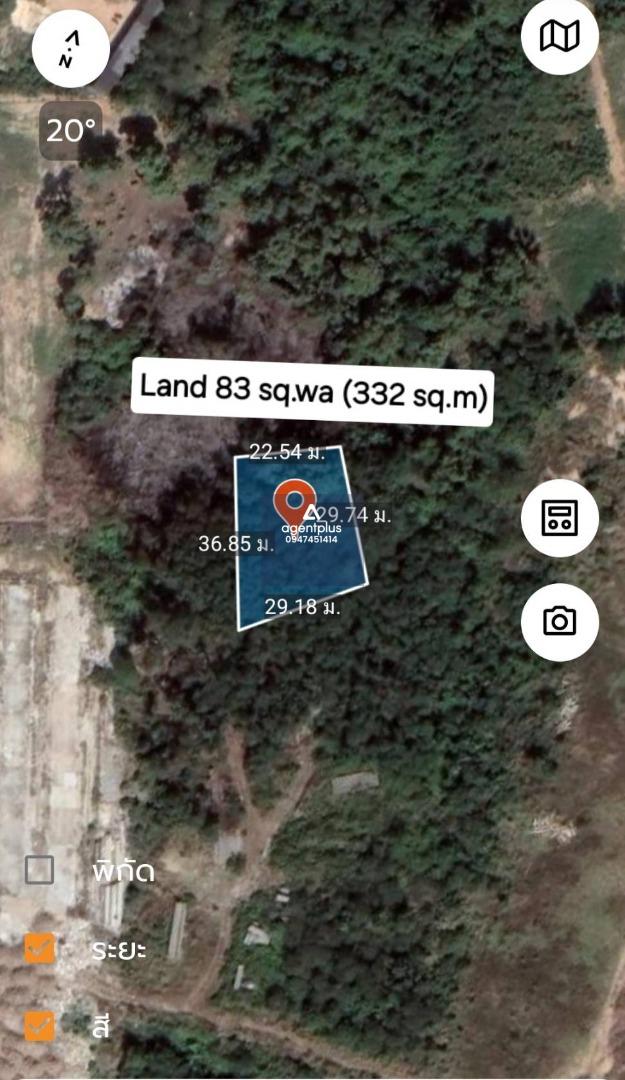The height and width of the screenshot is (1080, 625).
Task: Uncheck the สี color checkbox
Action: [x=39, y=1026]
